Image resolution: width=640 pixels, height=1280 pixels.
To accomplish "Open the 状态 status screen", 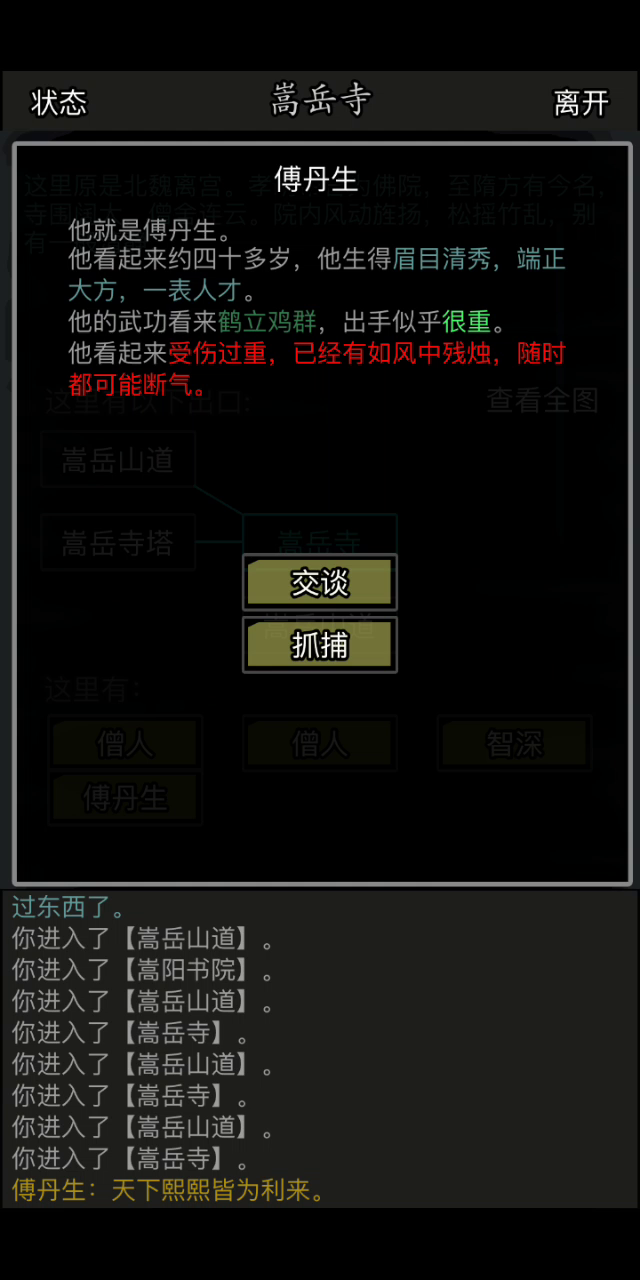I will pos(59,102).
